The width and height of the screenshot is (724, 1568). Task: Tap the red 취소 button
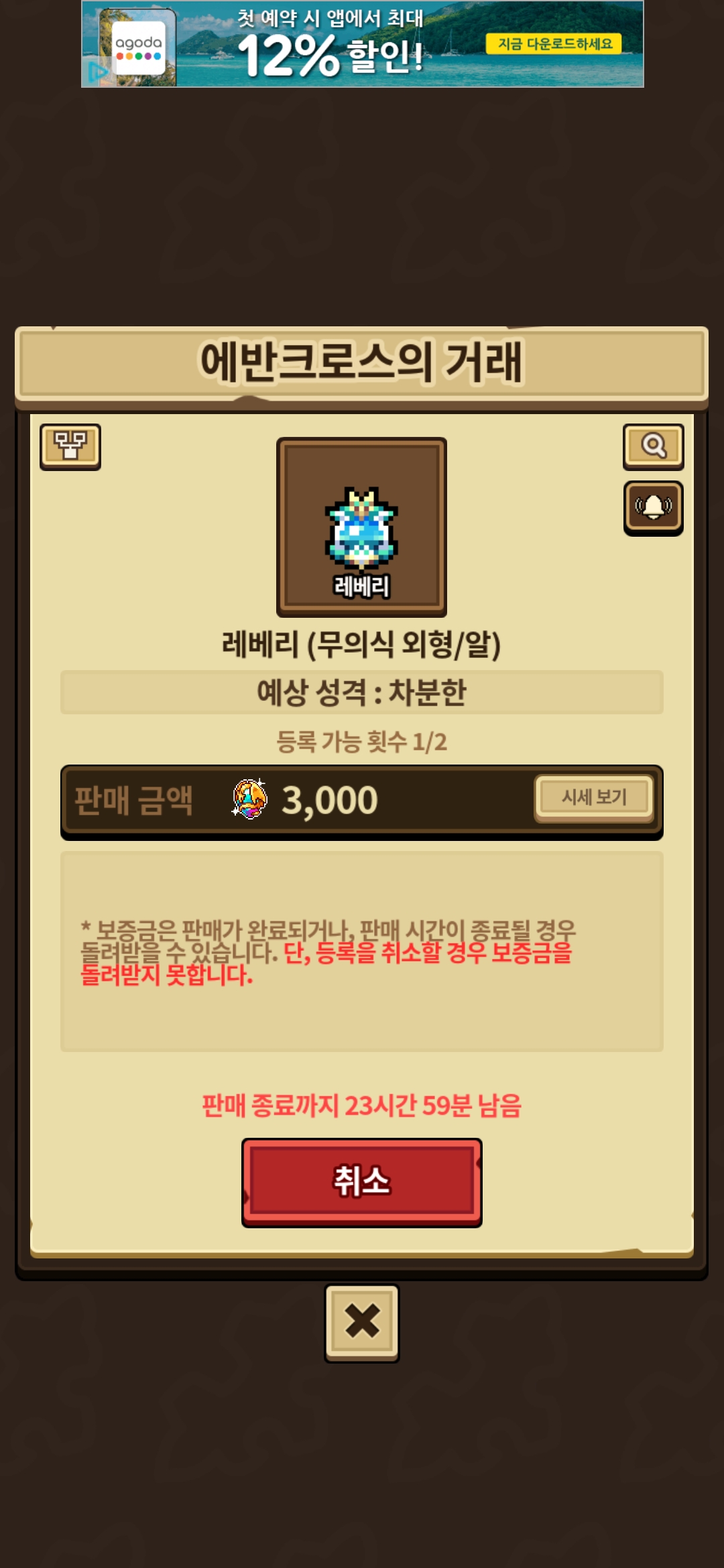(x=361, y=1181)
